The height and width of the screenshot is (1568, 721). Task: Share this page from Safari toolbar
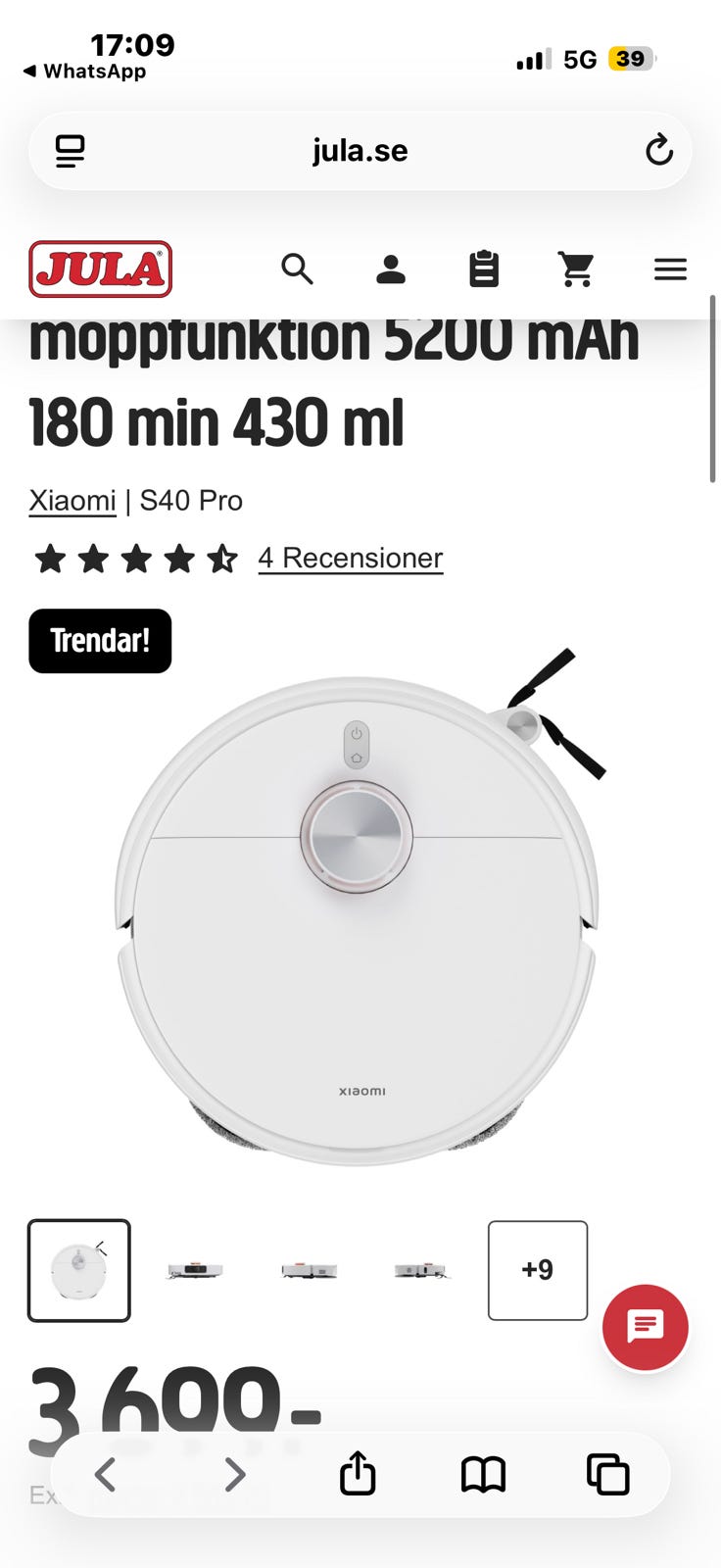click(358, 1474)
